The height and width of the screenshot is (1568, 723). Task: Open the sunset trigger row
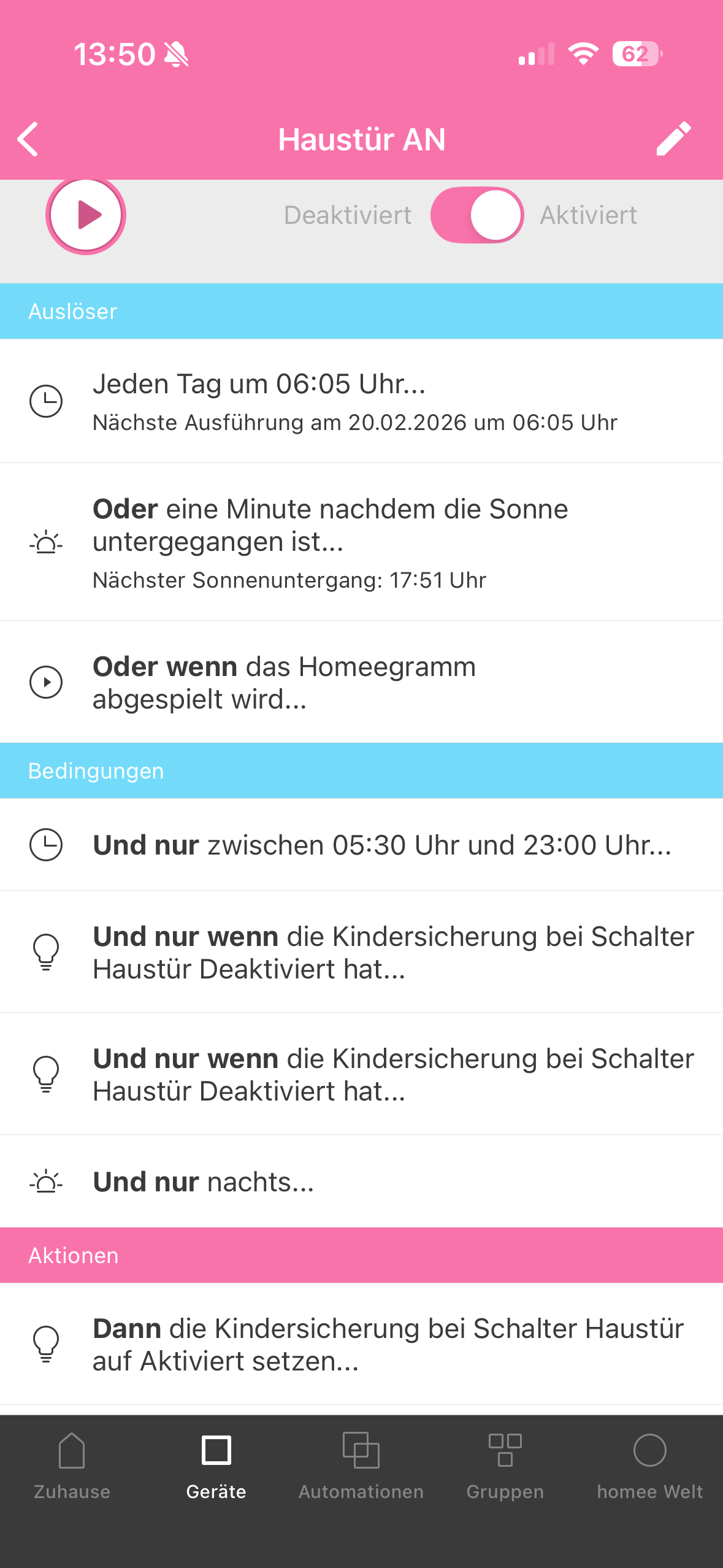[x=361, y=542]
